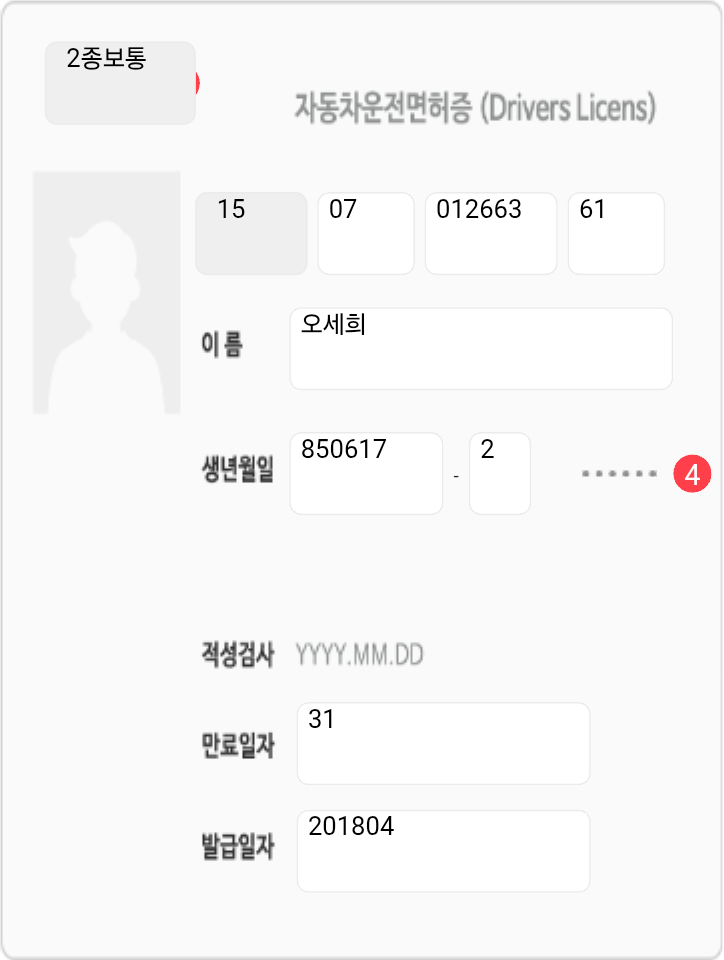Viewport: 724px width, 960px height.
Task: Edit the license number field showing 61
Action: coord(616,233)
